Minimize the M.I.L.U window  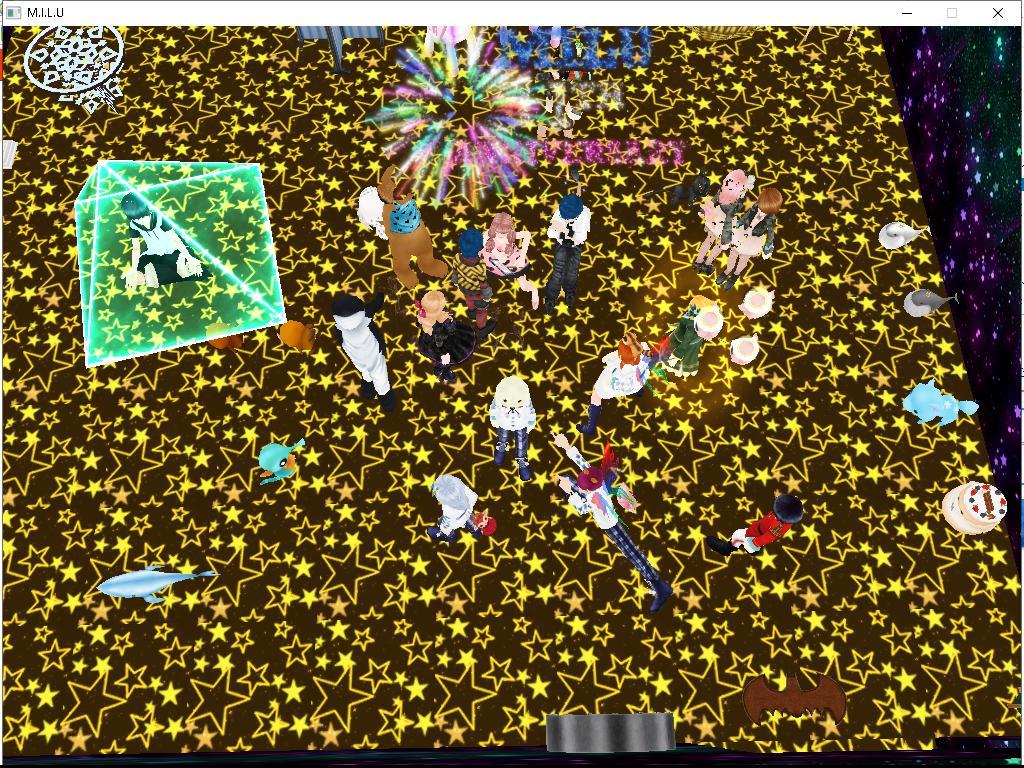[907, 13]
